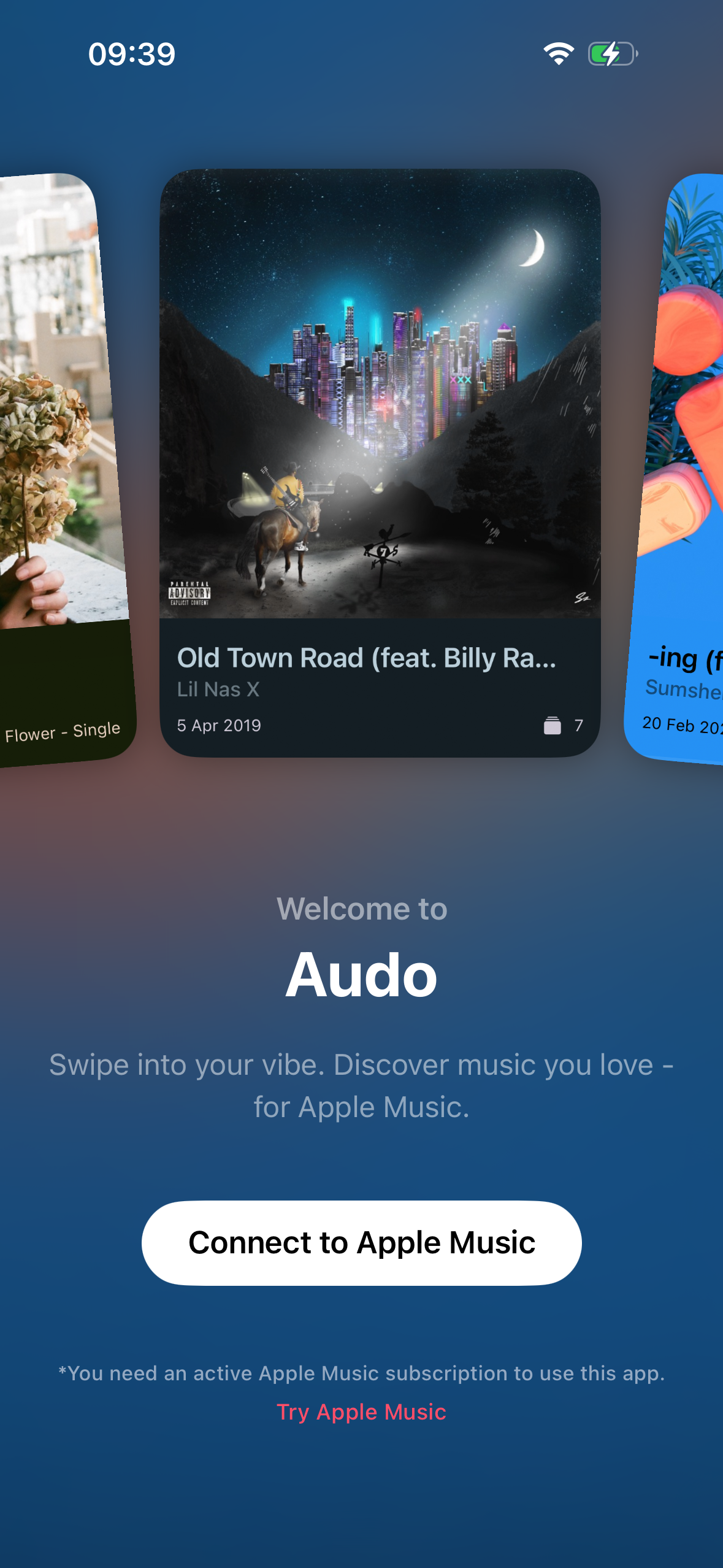Tap the 09:39 clock in the status bar
Image resolution: width=723 pixels, height=1568 pixels.
pos(131,54)
